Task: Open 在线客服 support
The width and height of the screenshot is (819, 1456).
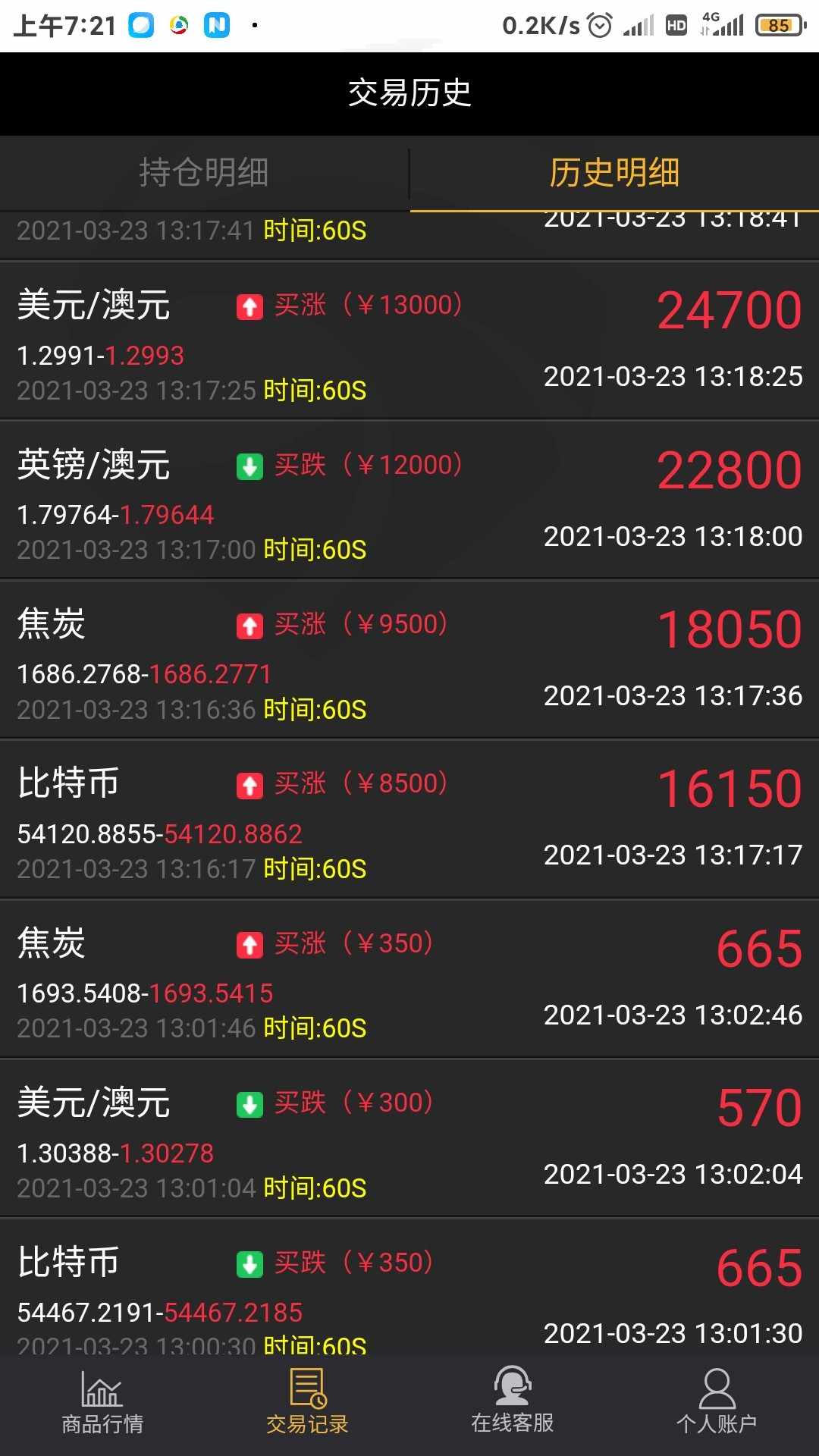Action: pos(512,1404)
